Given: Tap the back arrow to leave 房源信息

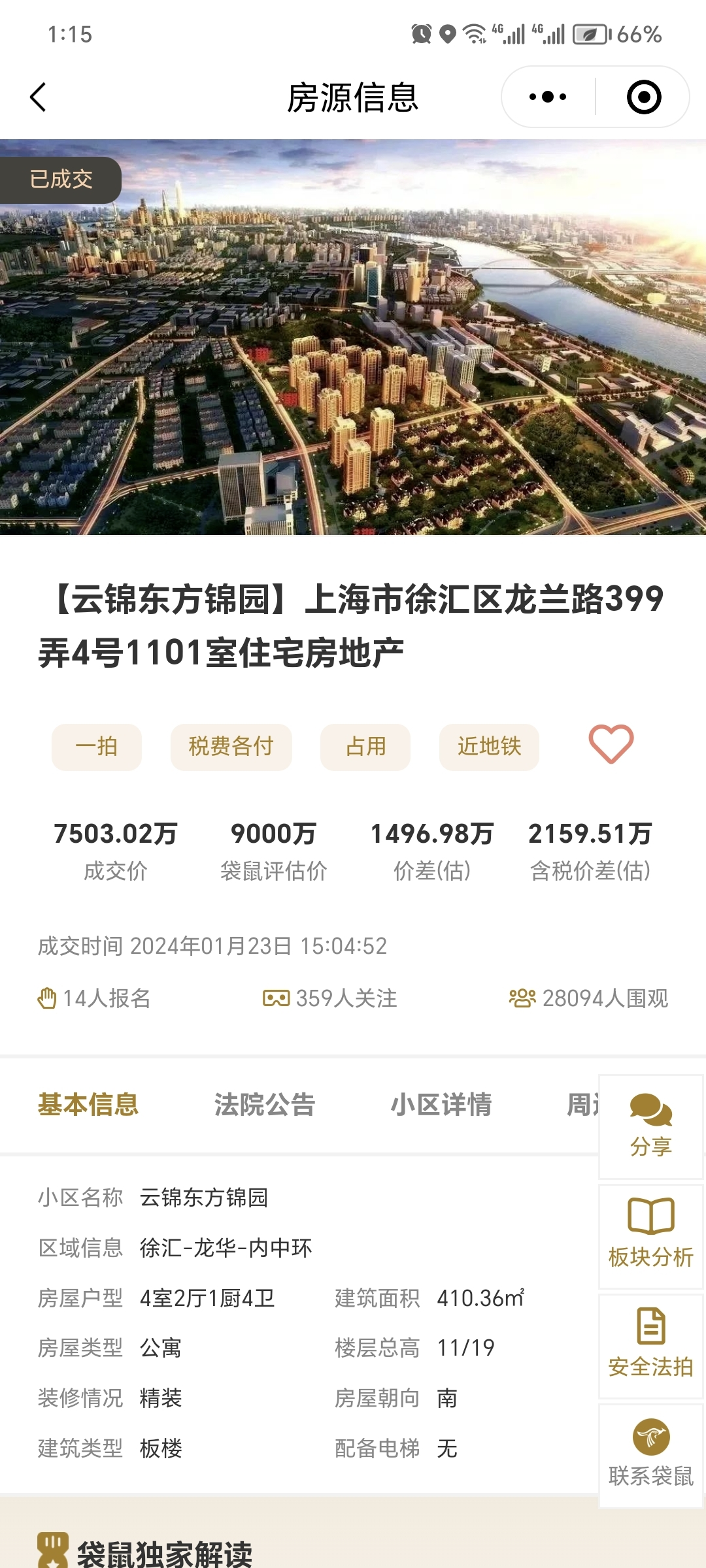Looking at the screenshot, I should [37, 96].
